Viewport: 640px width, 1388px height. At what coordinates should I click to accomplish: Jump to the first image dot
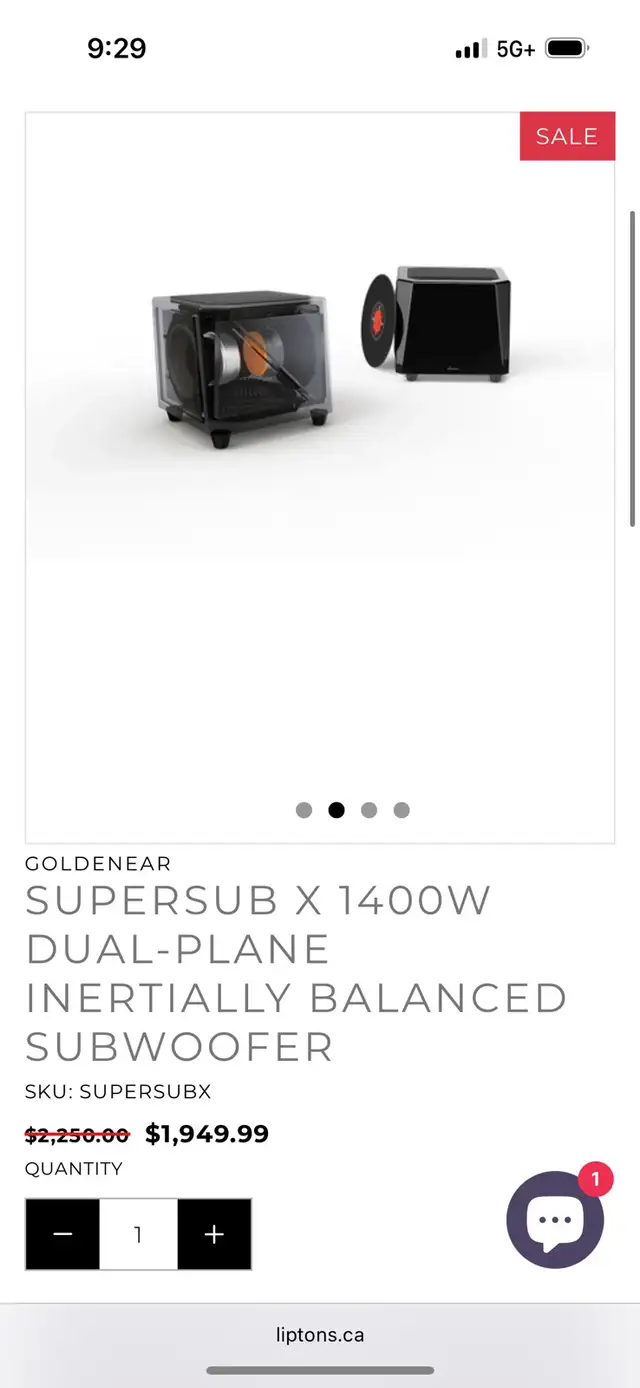pos(304,810)
